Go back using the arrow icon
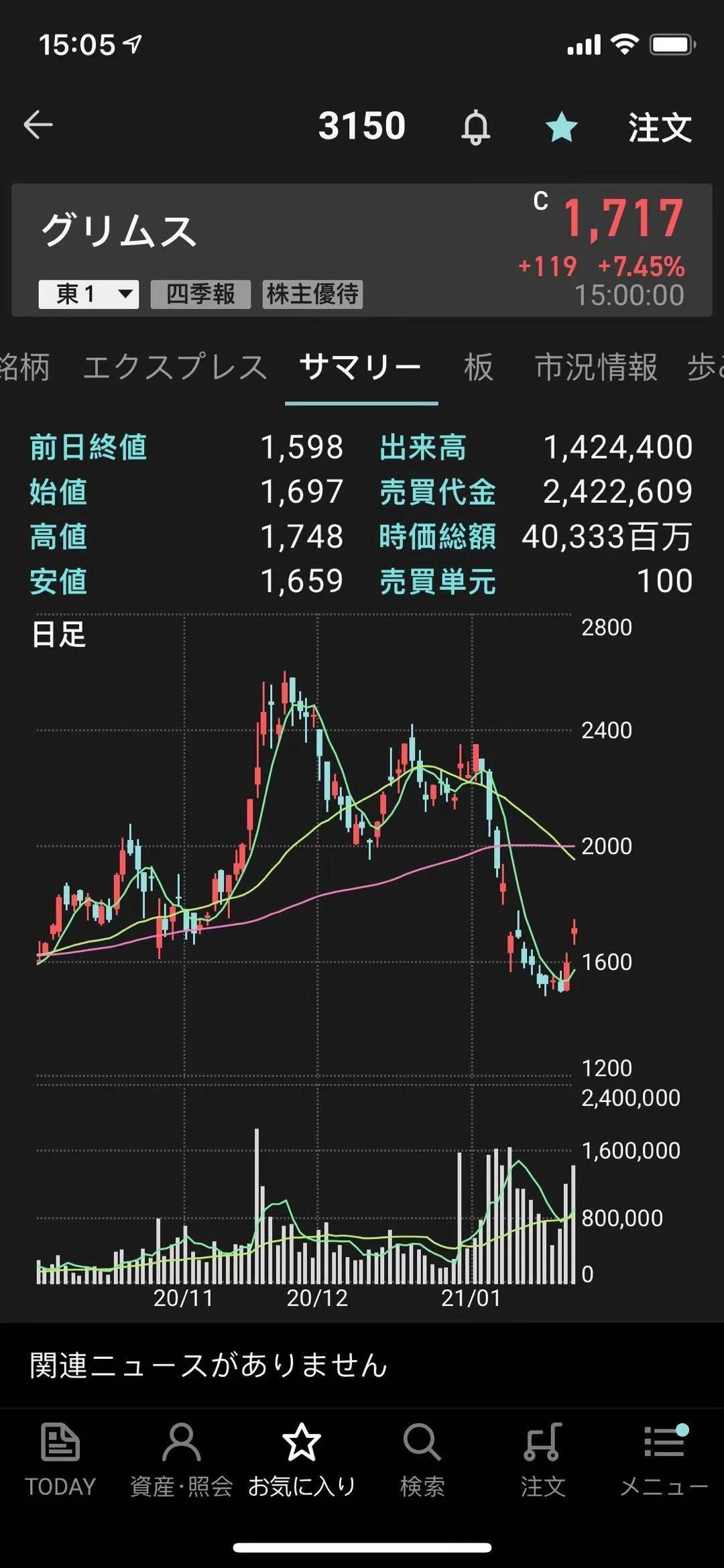This screenshot has height=1568, width=724. click(x=38, y=125)
